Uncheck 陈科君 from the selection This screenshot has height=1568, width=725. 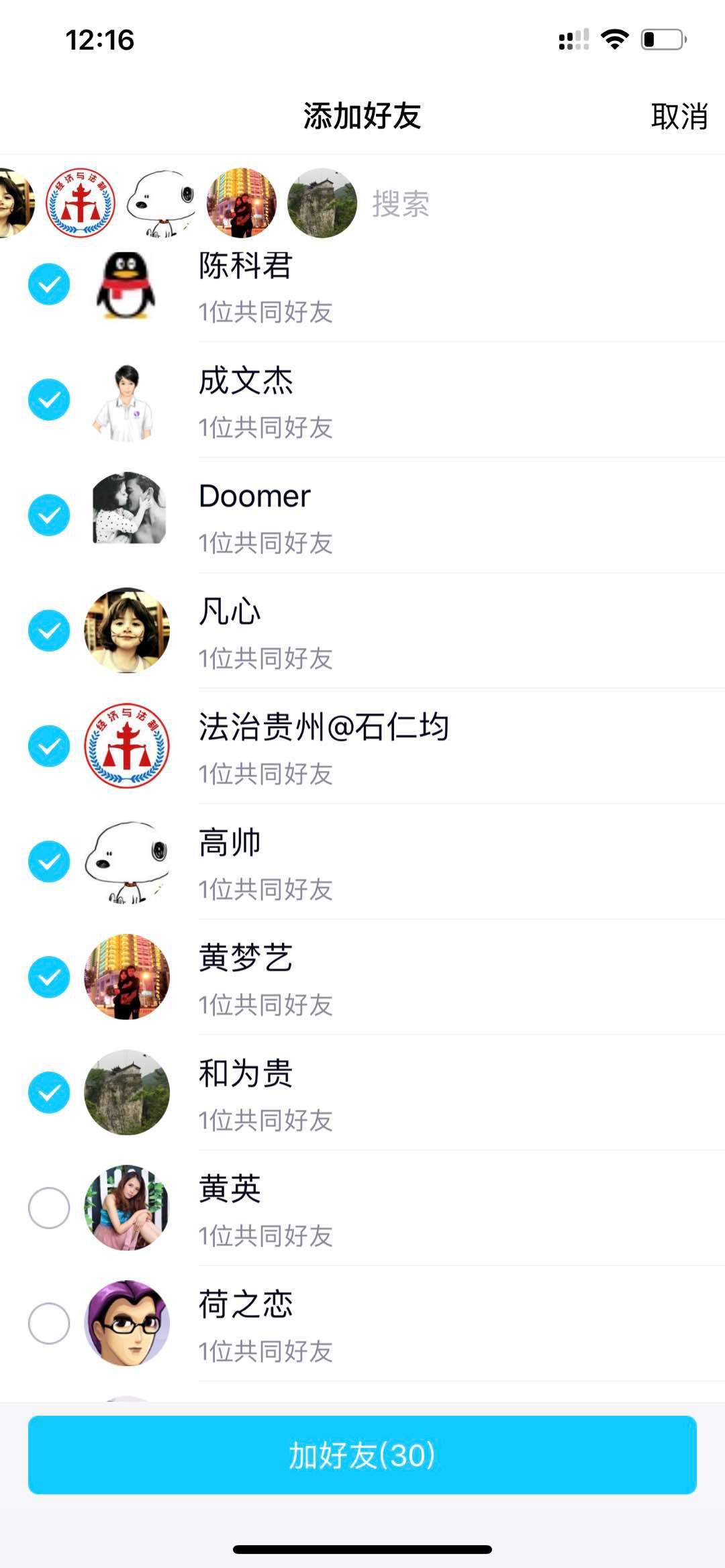[49, 284]
